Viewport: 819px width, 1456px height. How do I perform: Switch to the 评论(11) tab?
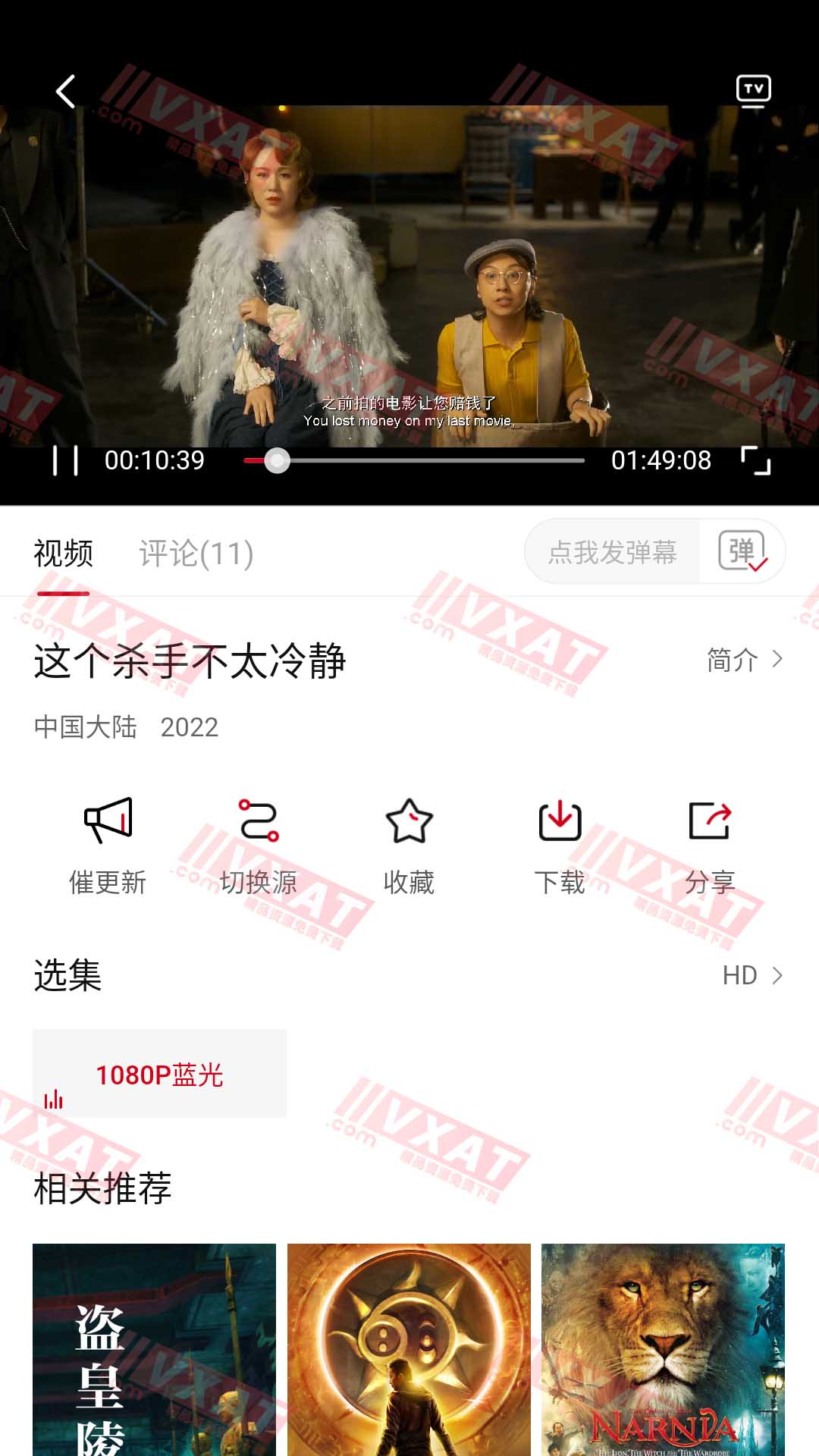(x=196, y=554)
